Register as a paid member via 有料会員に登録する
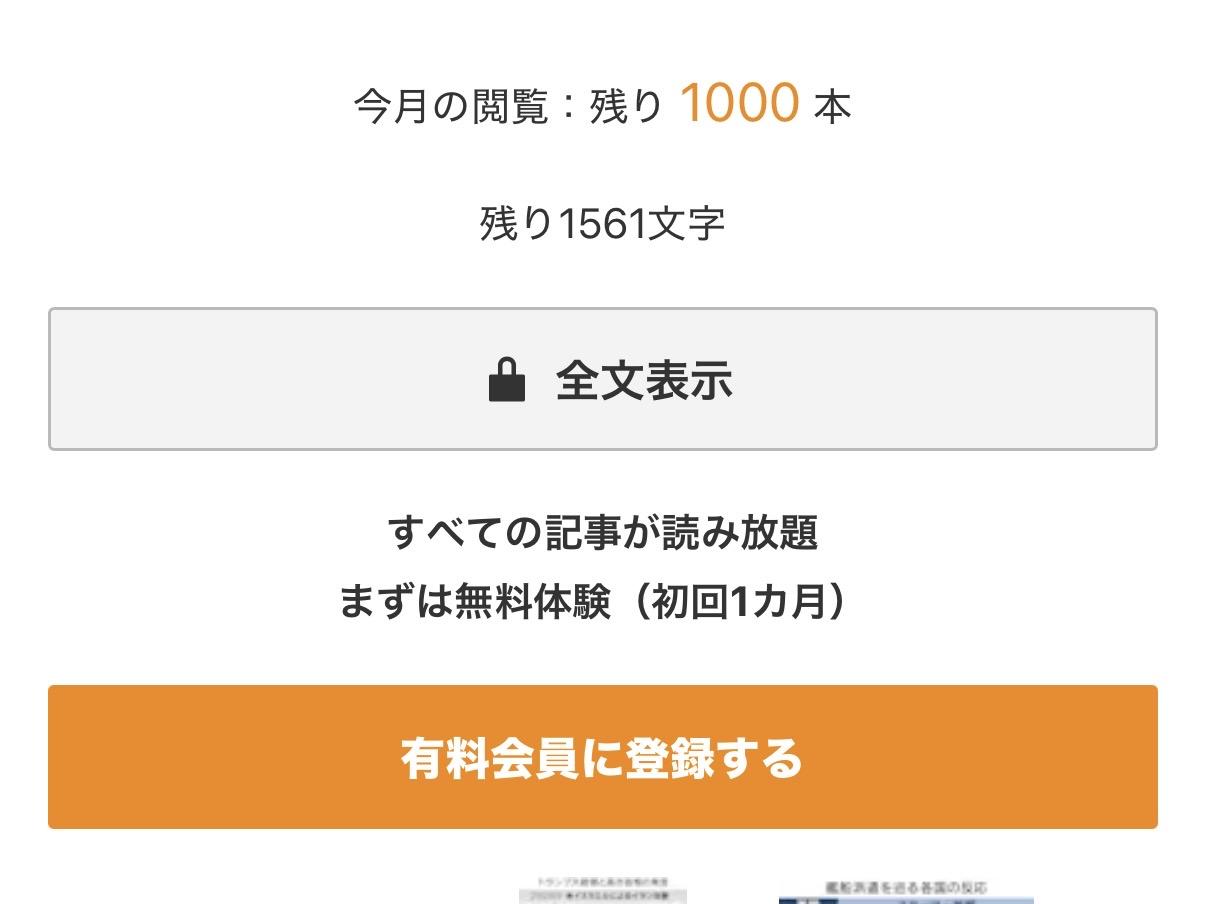Screen dimensions: 1206x904 602,757
